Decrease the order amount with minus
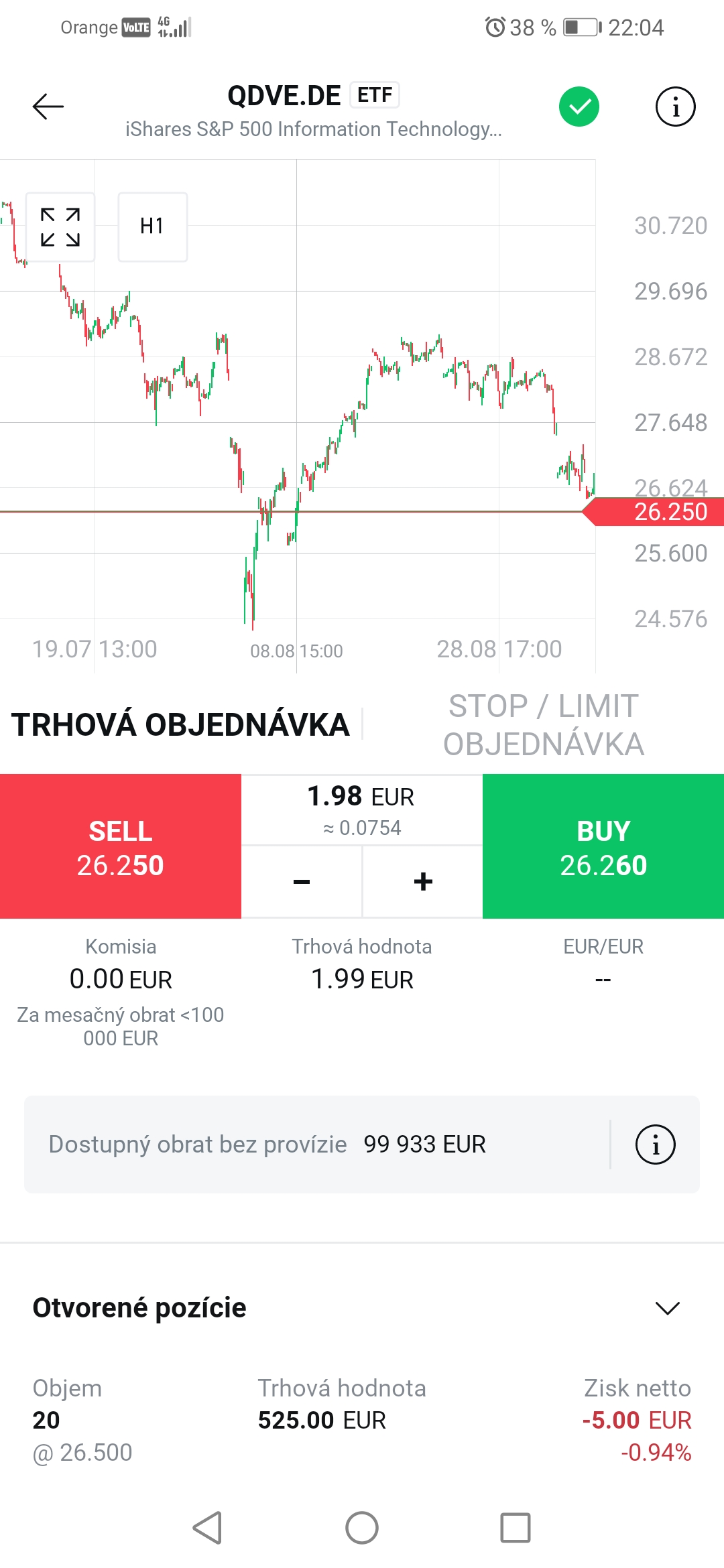The height and width of the screenshot is (1568, 724). pyautogui.click(x=302, y=882)
